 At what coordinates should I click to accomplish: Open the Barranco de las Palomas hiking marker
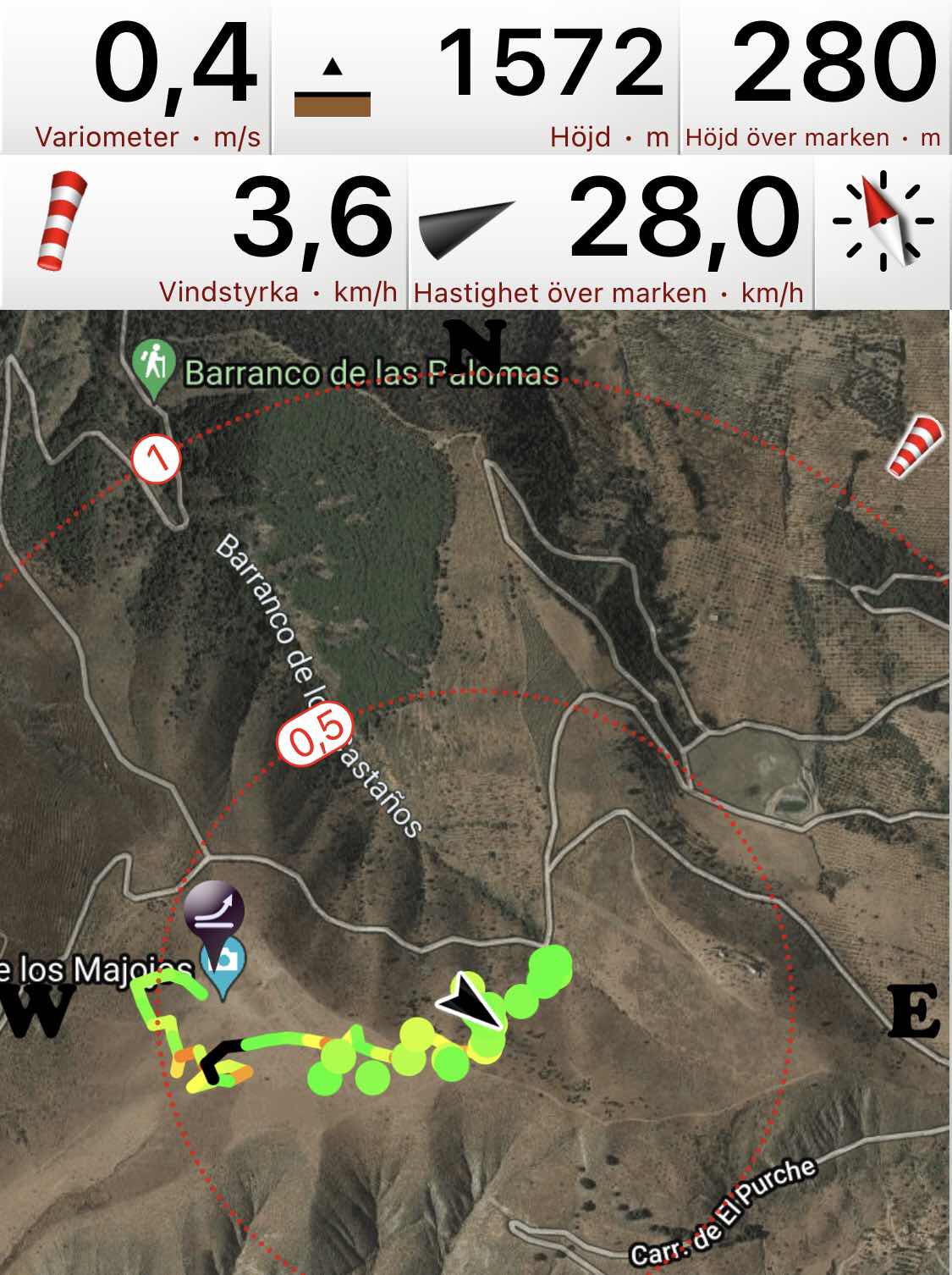coord(154,368)
